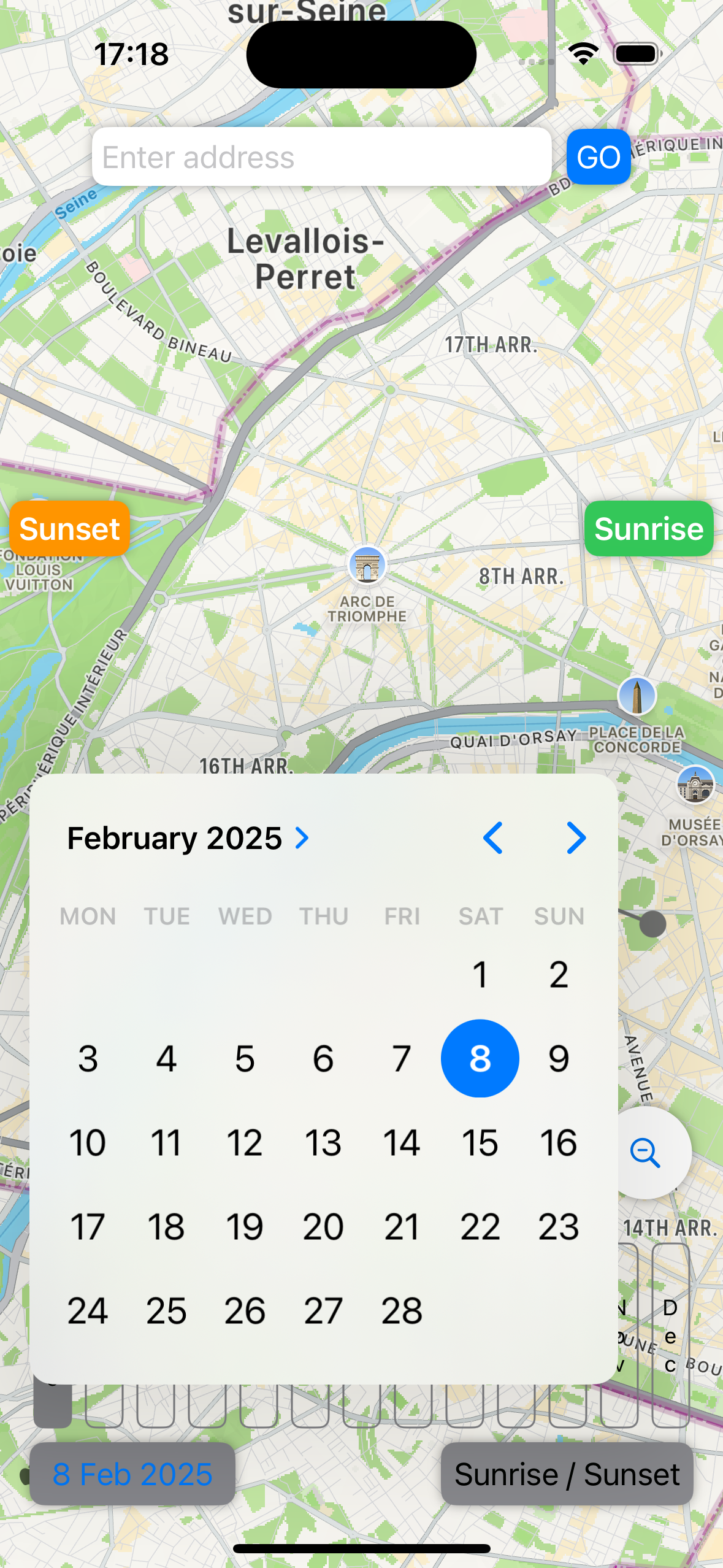Tap the 8 Feb 2025 date button
Image resolution: width=723 pixels, height=1568 pixels.
point(132,1474)
